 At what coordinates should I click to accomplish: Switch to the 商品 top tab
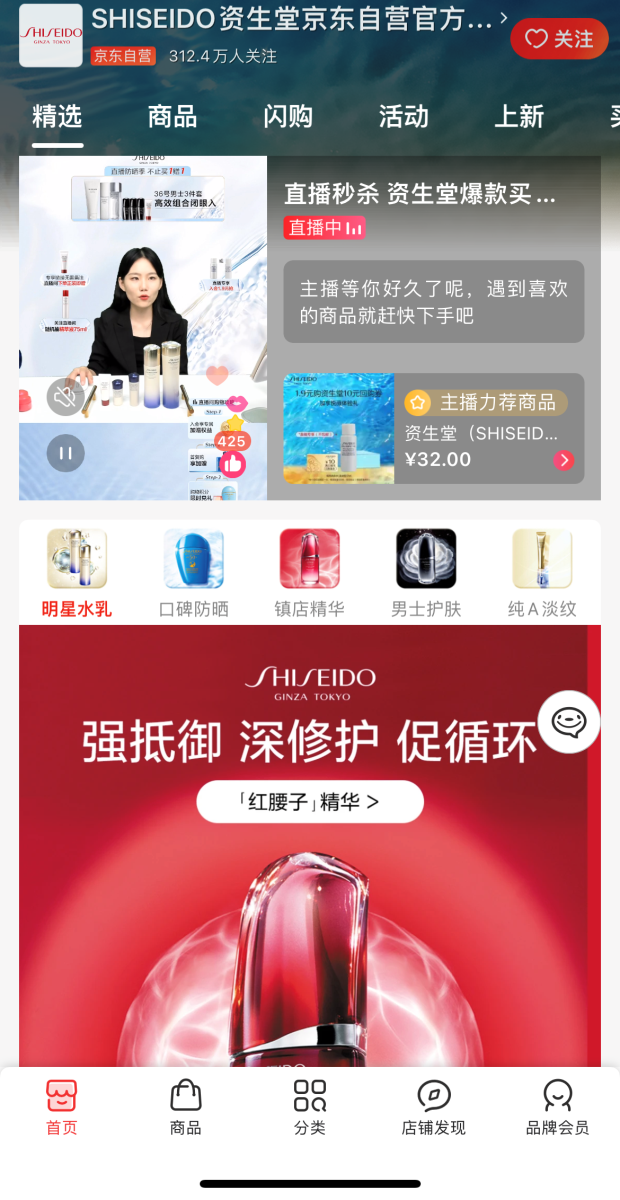tap(172, 116)
